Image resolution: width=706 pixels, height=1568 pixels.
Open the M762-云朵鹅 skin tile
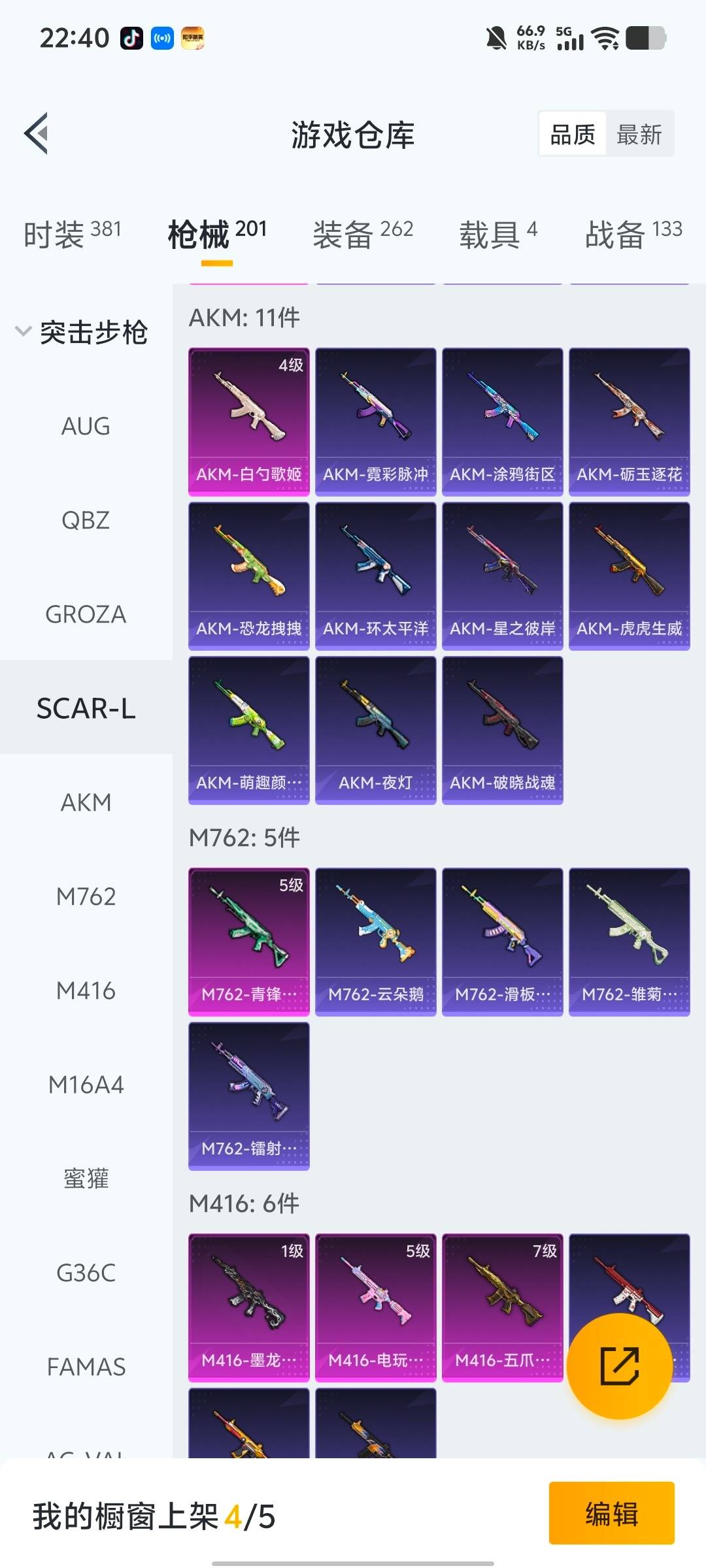click(x=375, y=941)
